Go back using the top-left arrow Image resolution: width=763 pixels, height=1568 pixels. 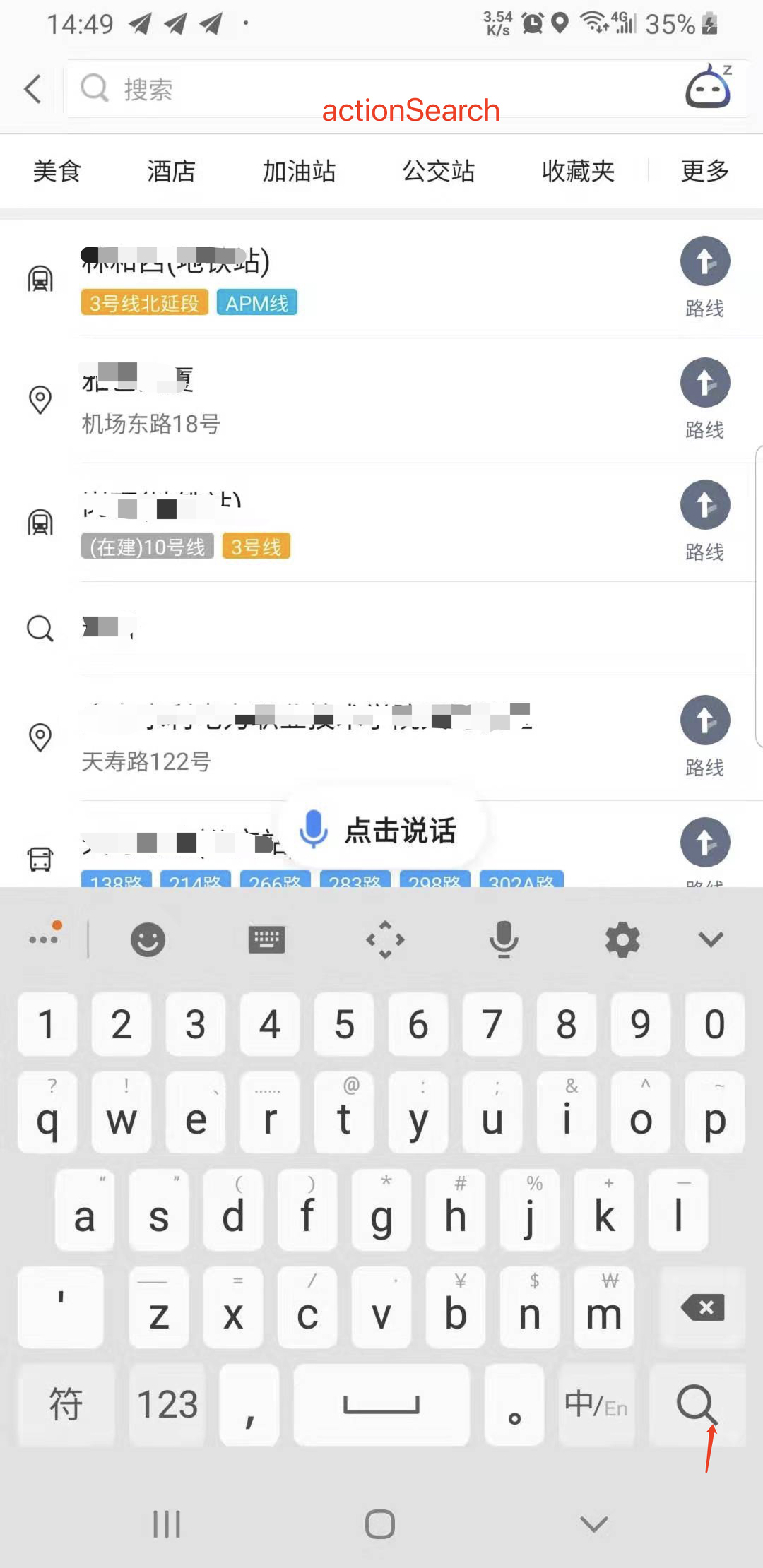tap(32, 89)
